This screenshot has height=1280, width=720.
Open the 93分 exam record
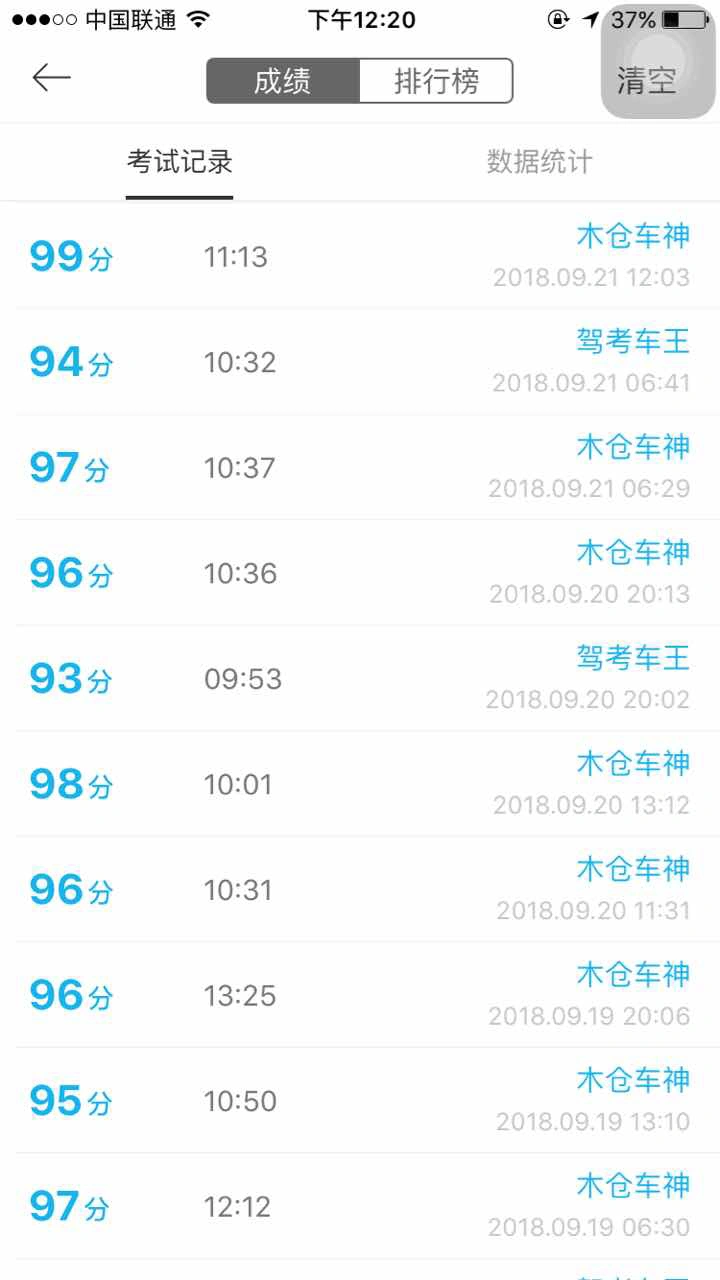360,678
